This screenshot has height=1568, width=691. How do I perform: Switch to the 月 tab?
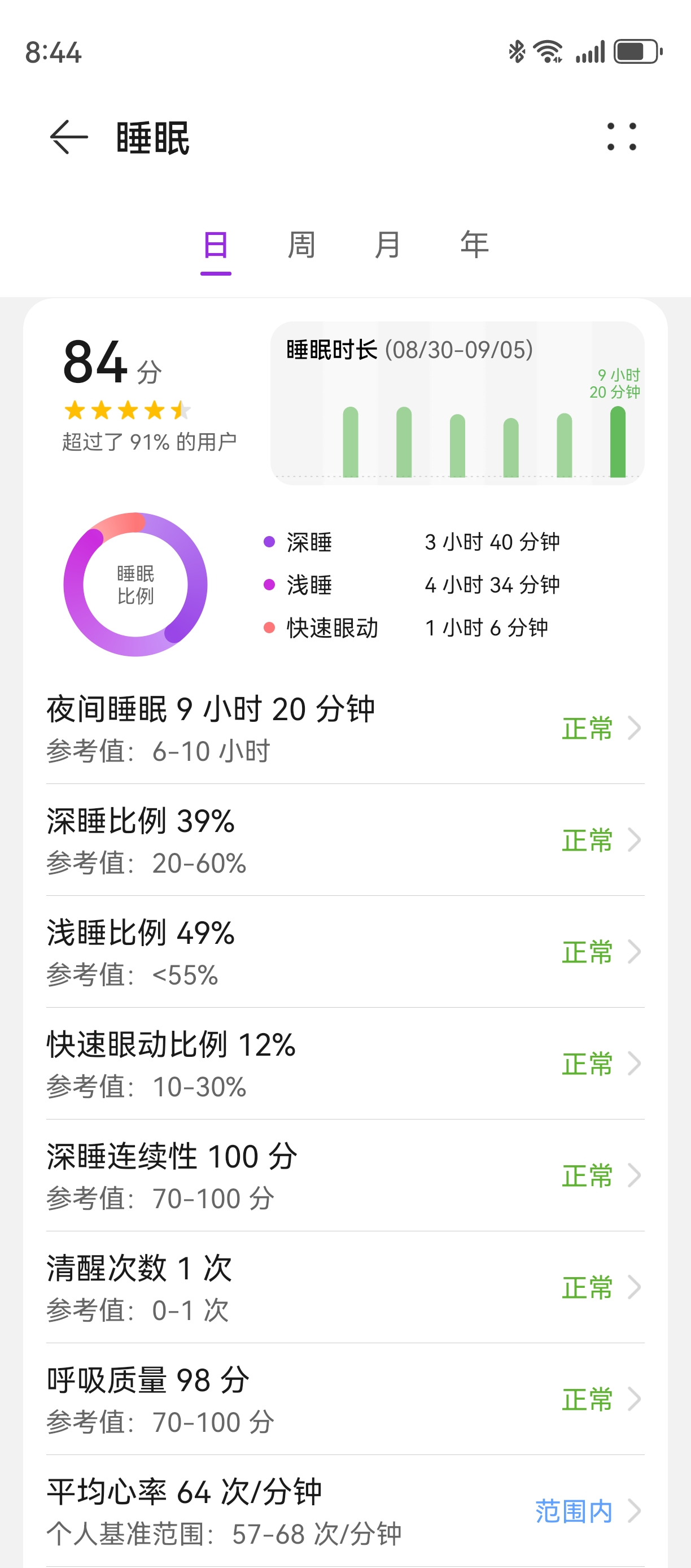[x=387, y=245]
